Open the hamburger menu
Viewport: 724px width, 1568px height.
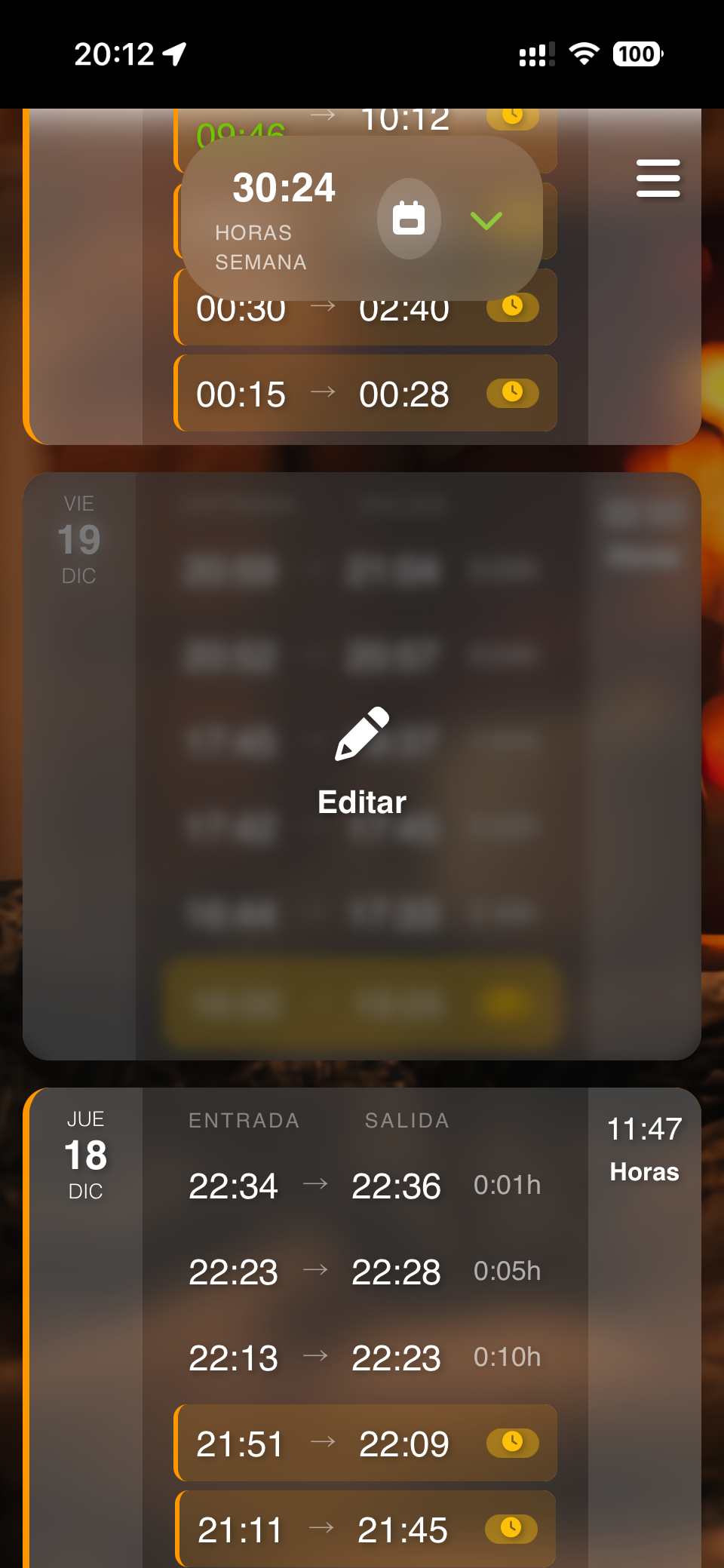(x=657, y=178)
